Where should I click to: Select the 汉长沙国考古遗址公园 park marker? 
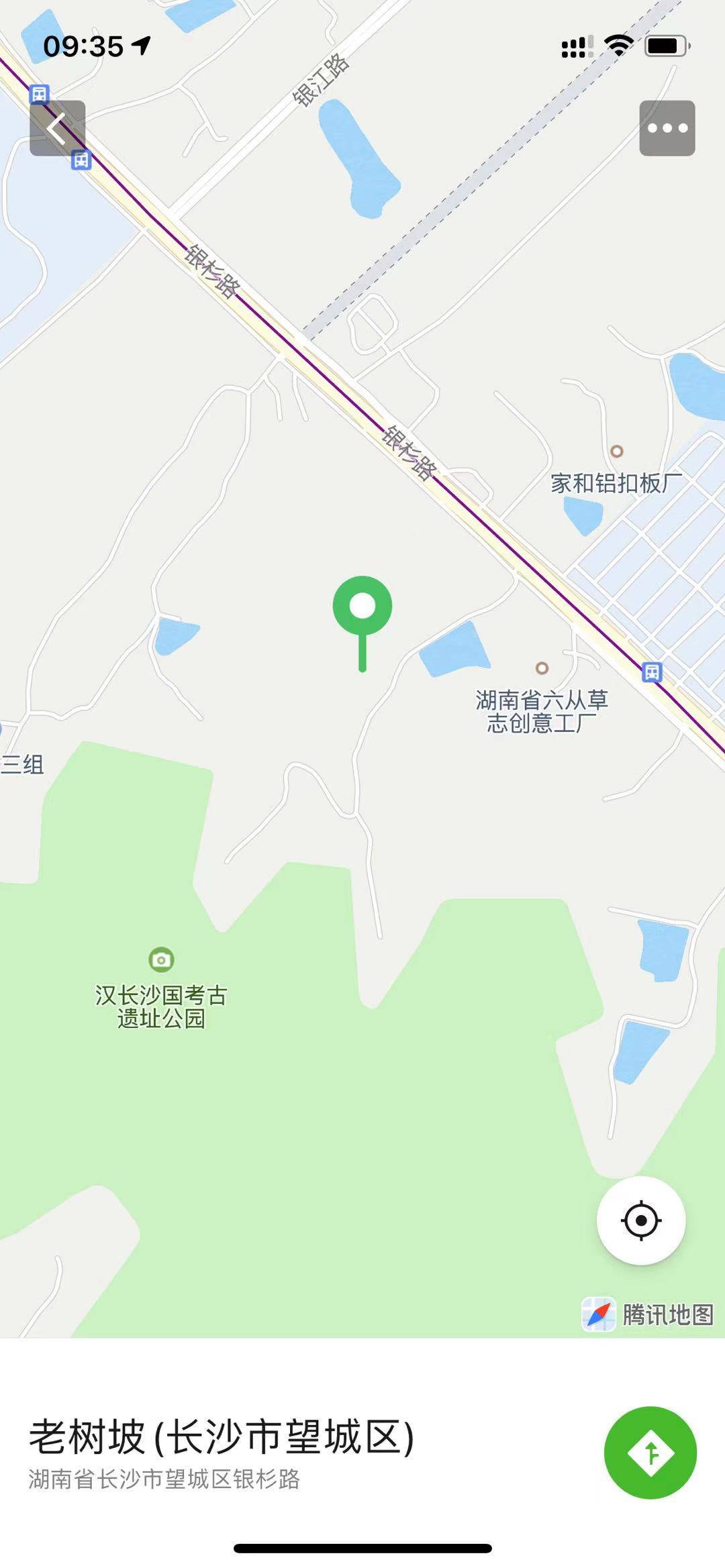[161, 959]
